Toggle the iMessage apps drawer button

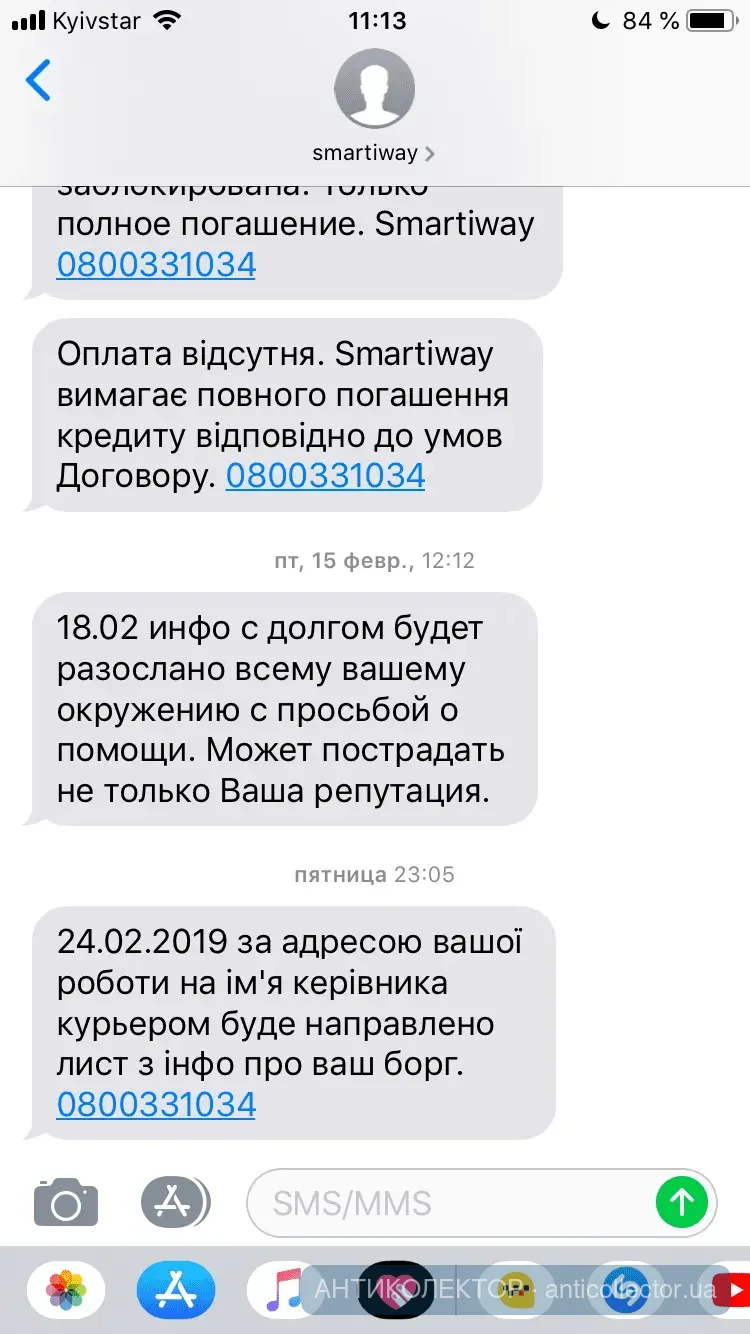[174, 1201]
